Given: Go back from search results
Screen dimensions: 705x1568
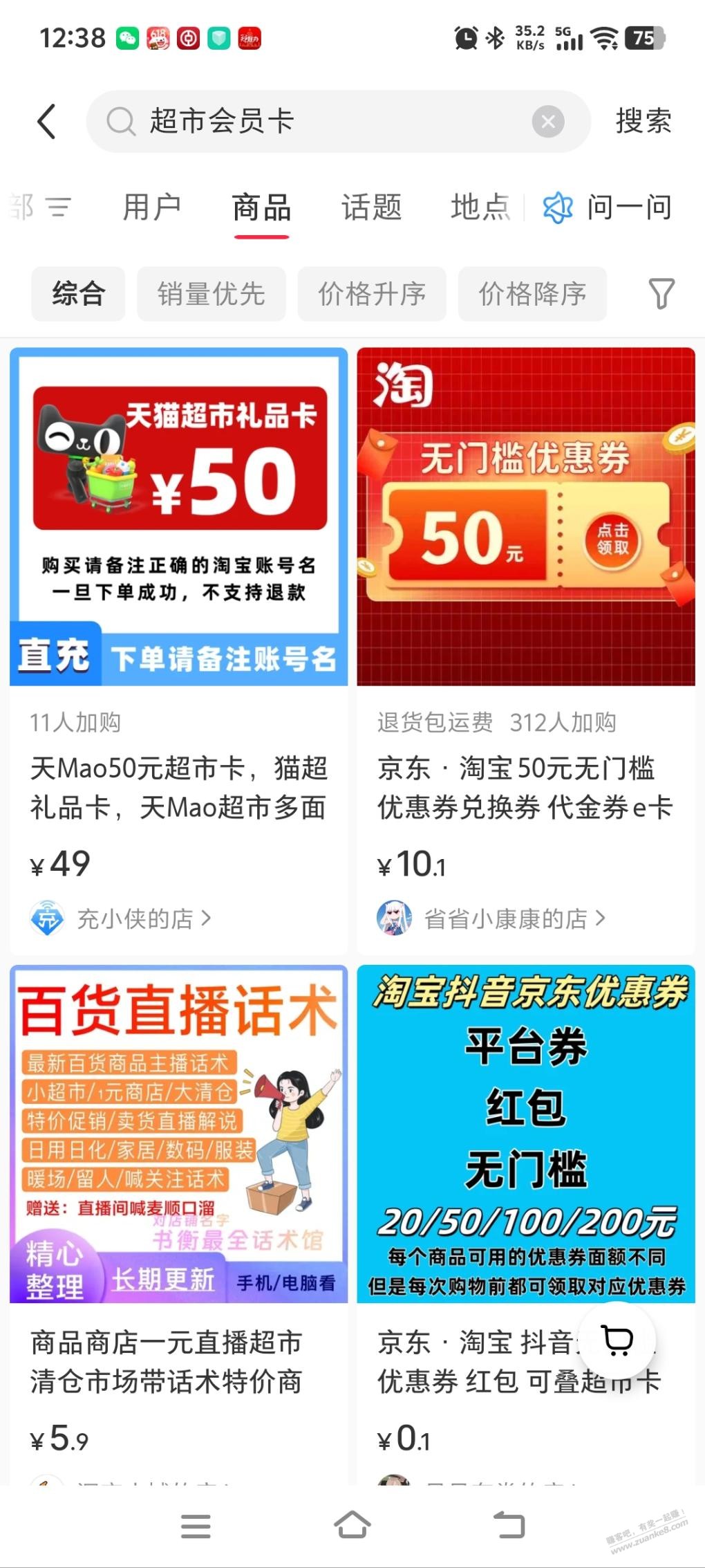Looking at the screenshot, I should (x=46, y=122).
